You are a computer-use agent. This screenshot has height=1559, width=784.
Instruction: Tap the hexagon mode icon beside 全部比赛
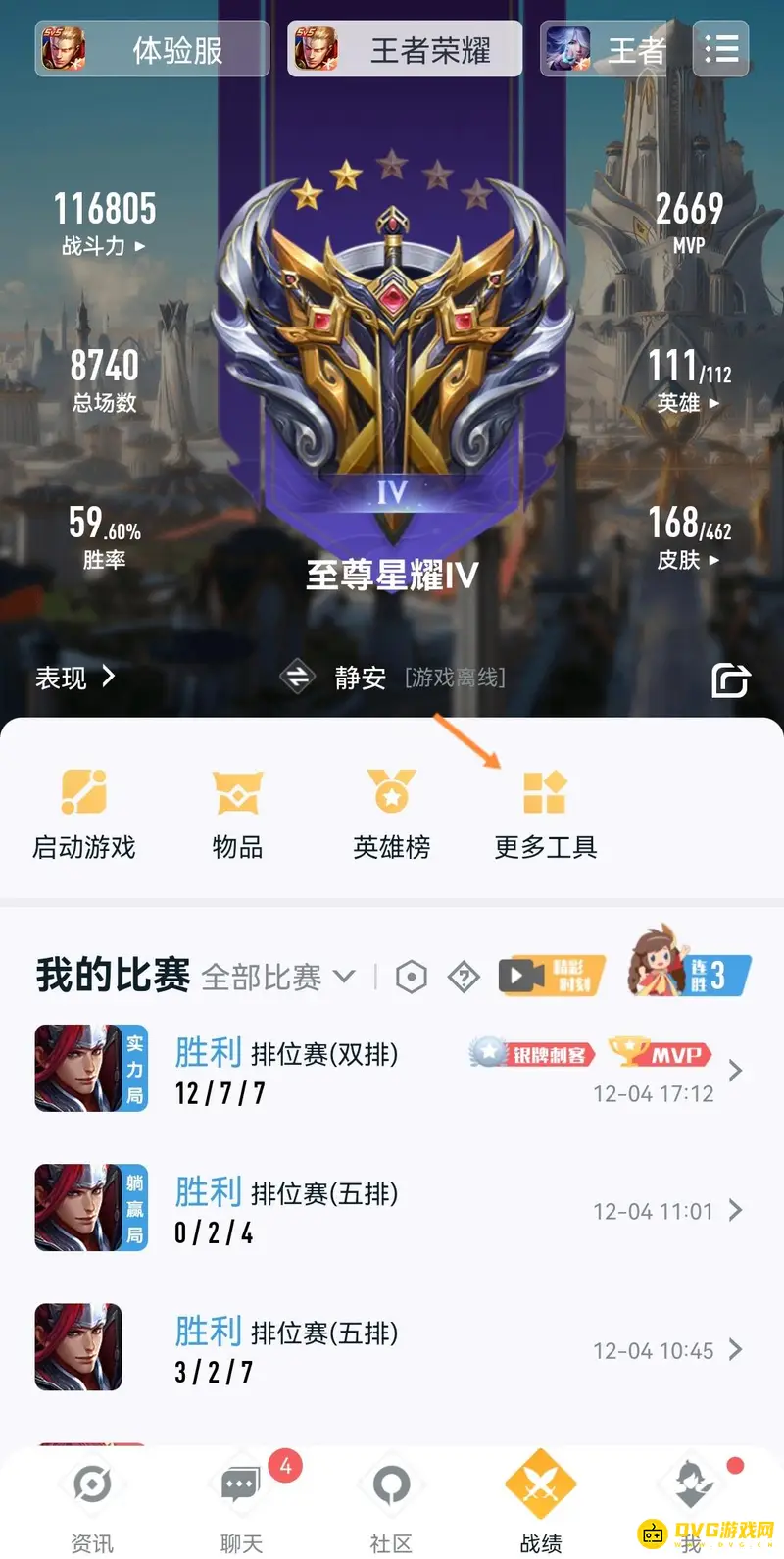[x=412, y=976]
